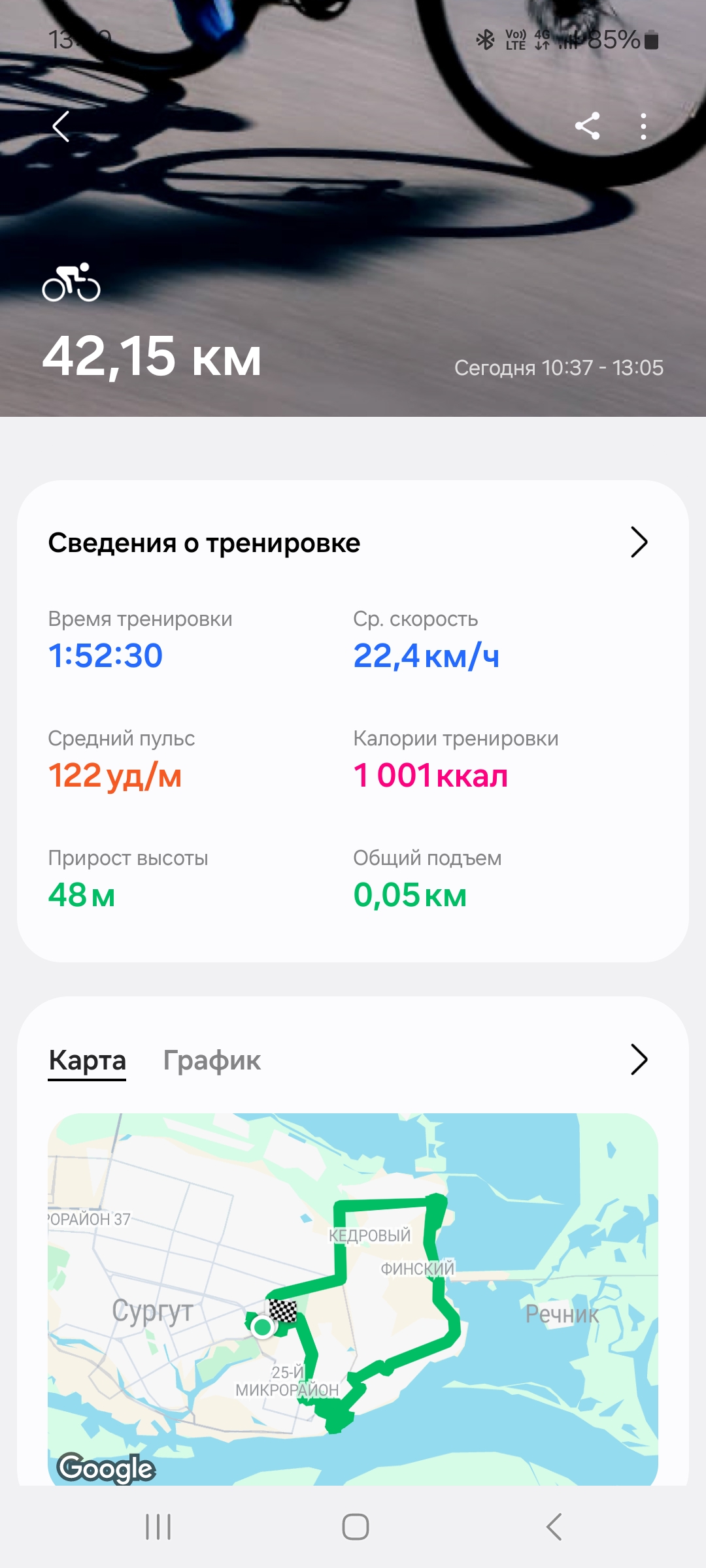Switch to the График tab
Viewport: 706px width, 1568px height.
point(212,1060)
